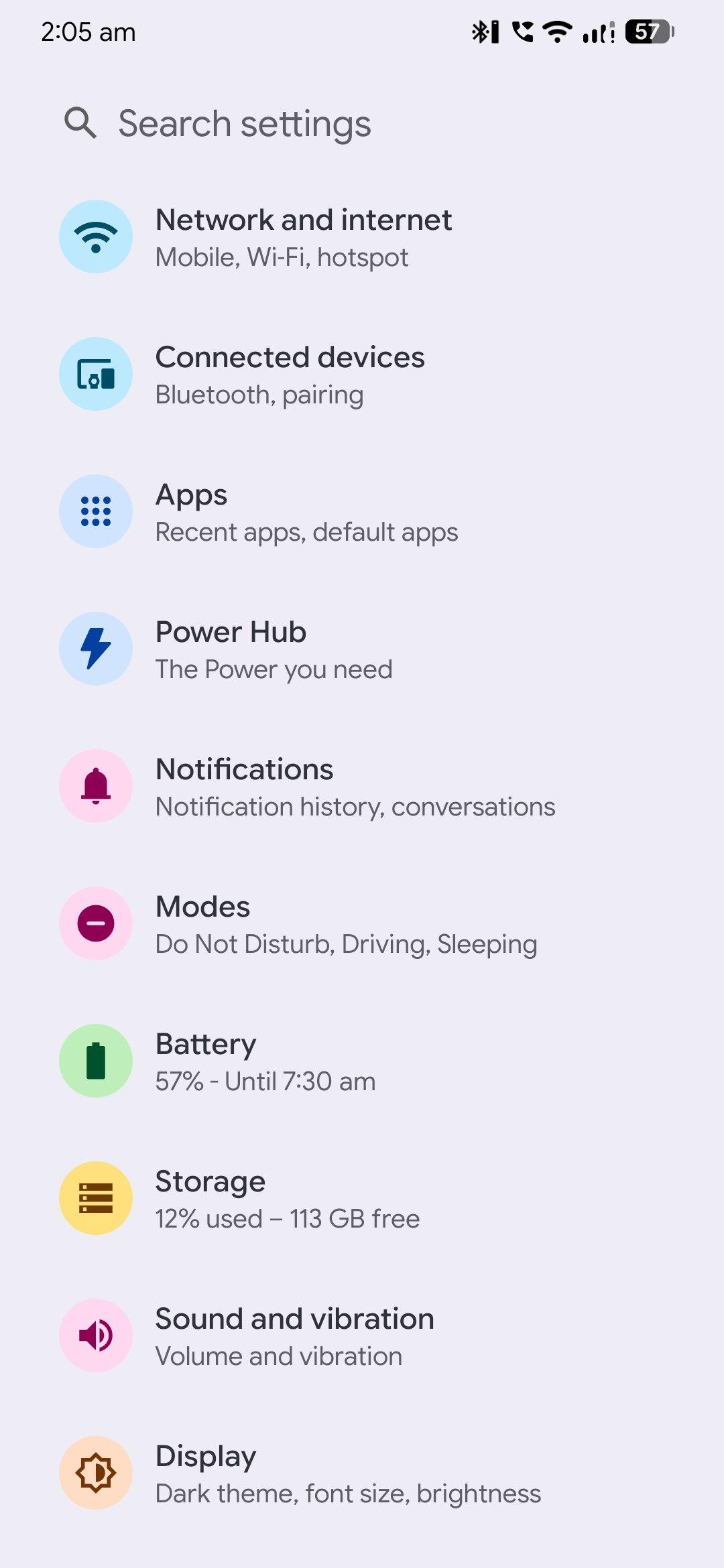Select Power Hub
This screenshot has height=1568, width=724.
pos(274,649)
